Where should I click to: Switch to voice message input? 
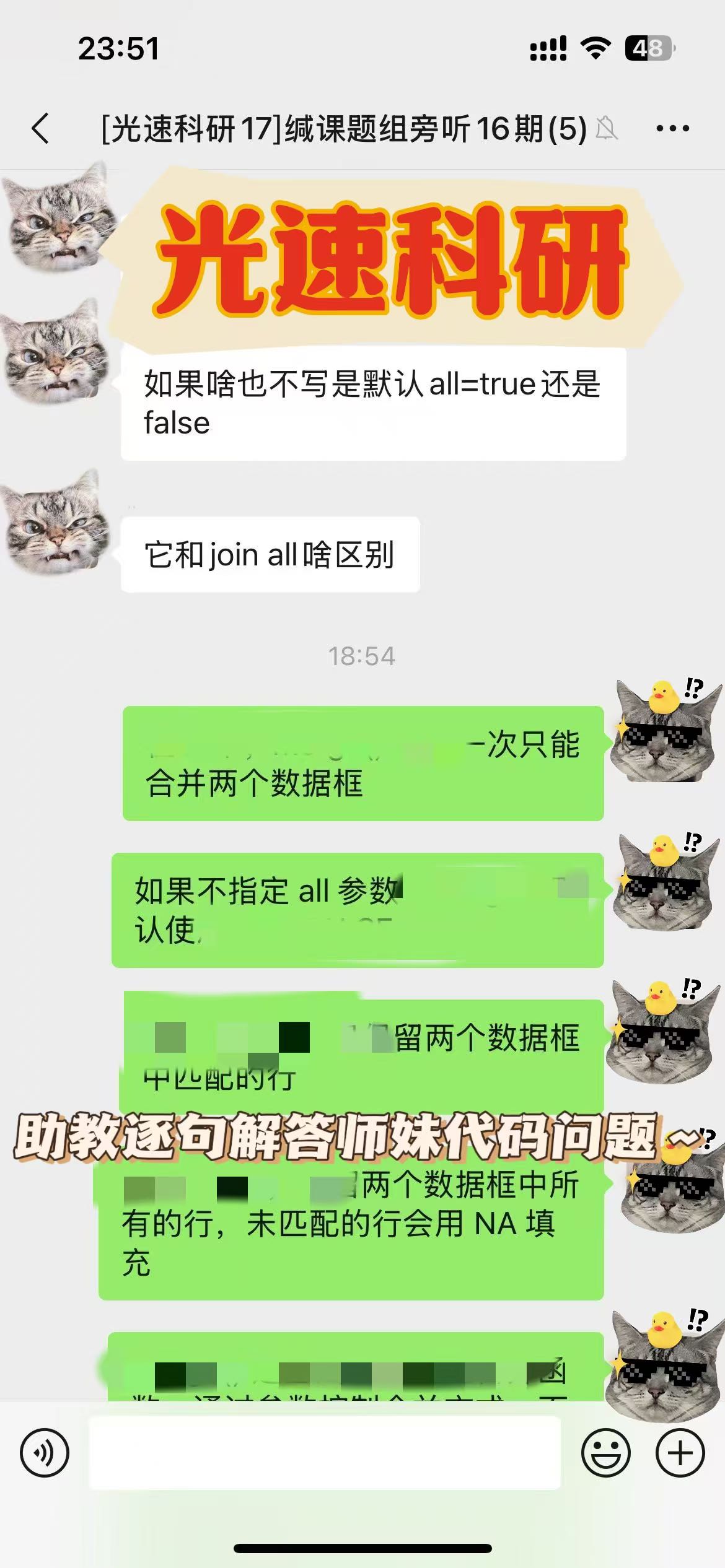point(44,1453)
